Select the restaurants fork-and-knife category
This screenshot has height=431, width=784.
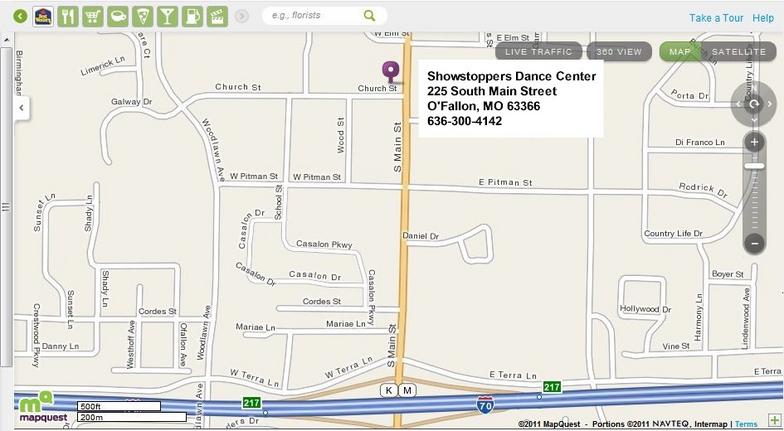point(68,16)
